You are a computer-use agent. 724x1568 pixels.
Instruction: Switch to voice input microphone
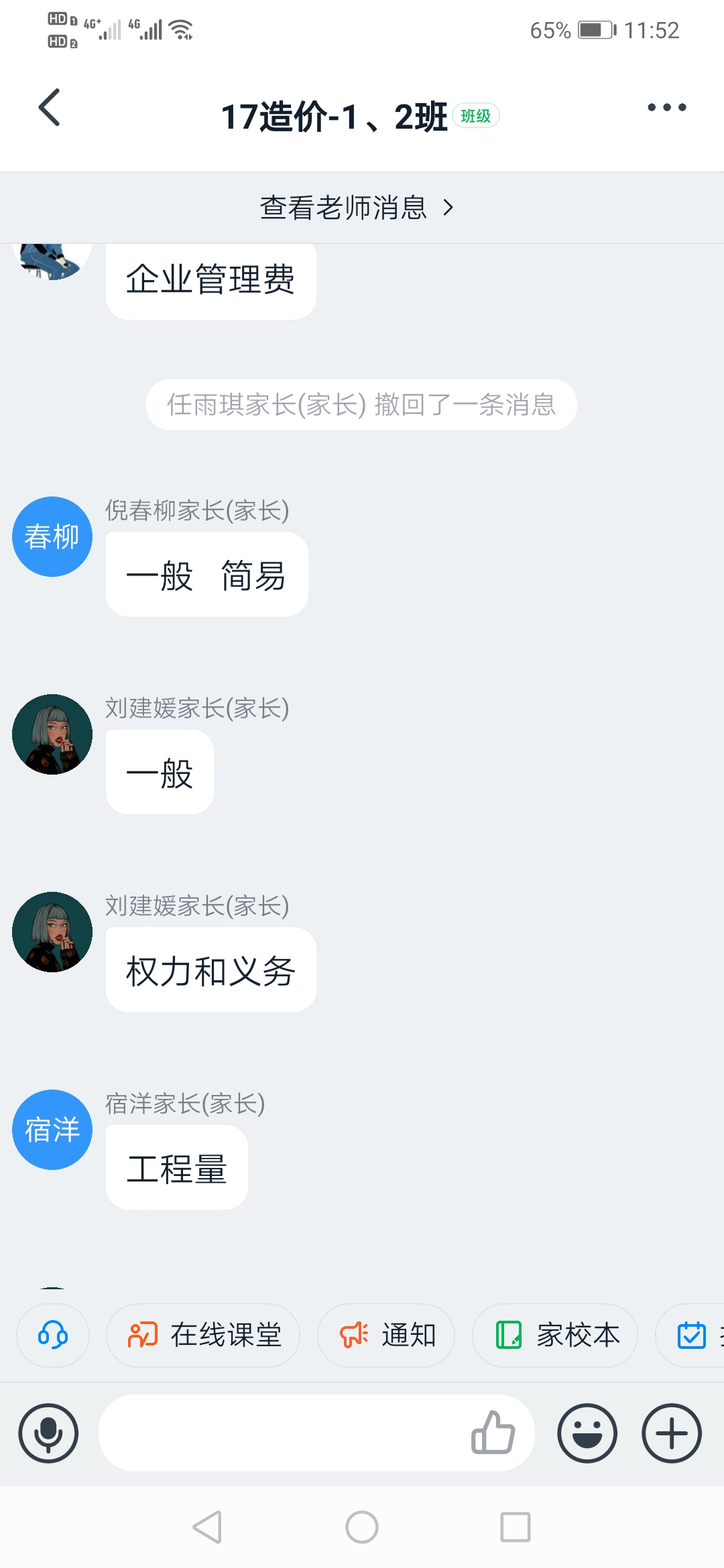(48, 1433)
